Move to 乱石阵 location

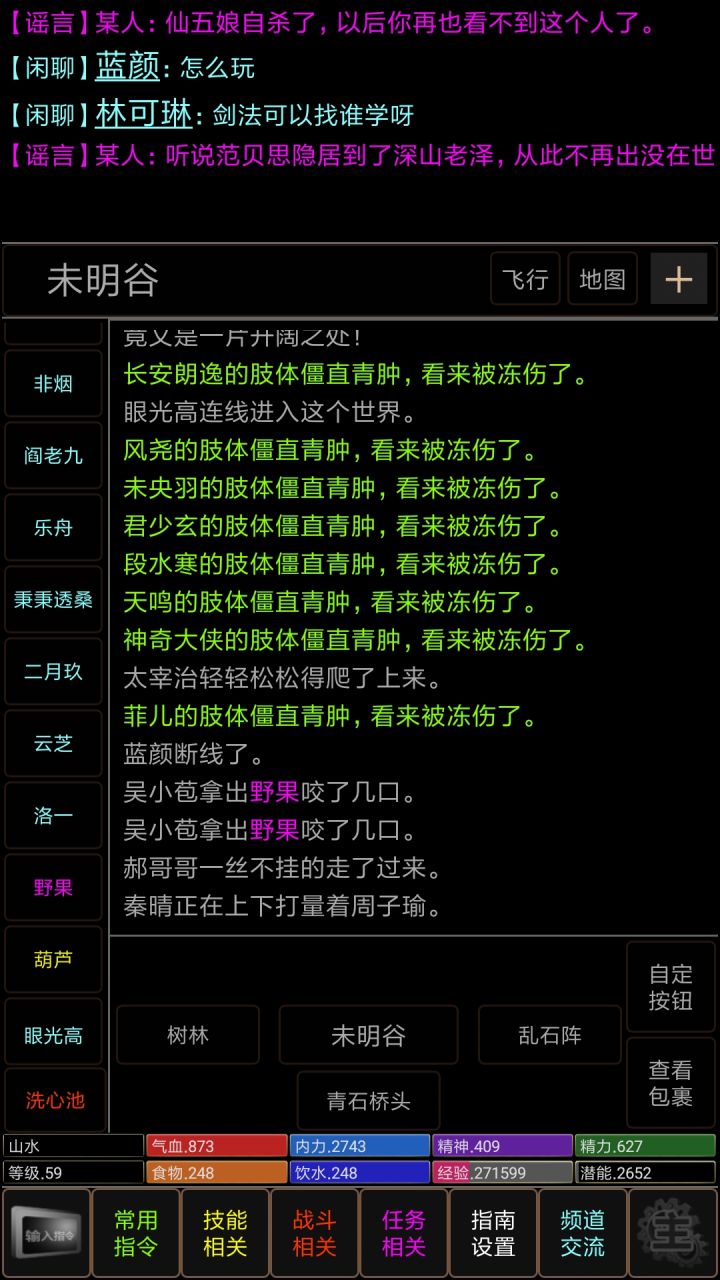tap(549, 1035)
